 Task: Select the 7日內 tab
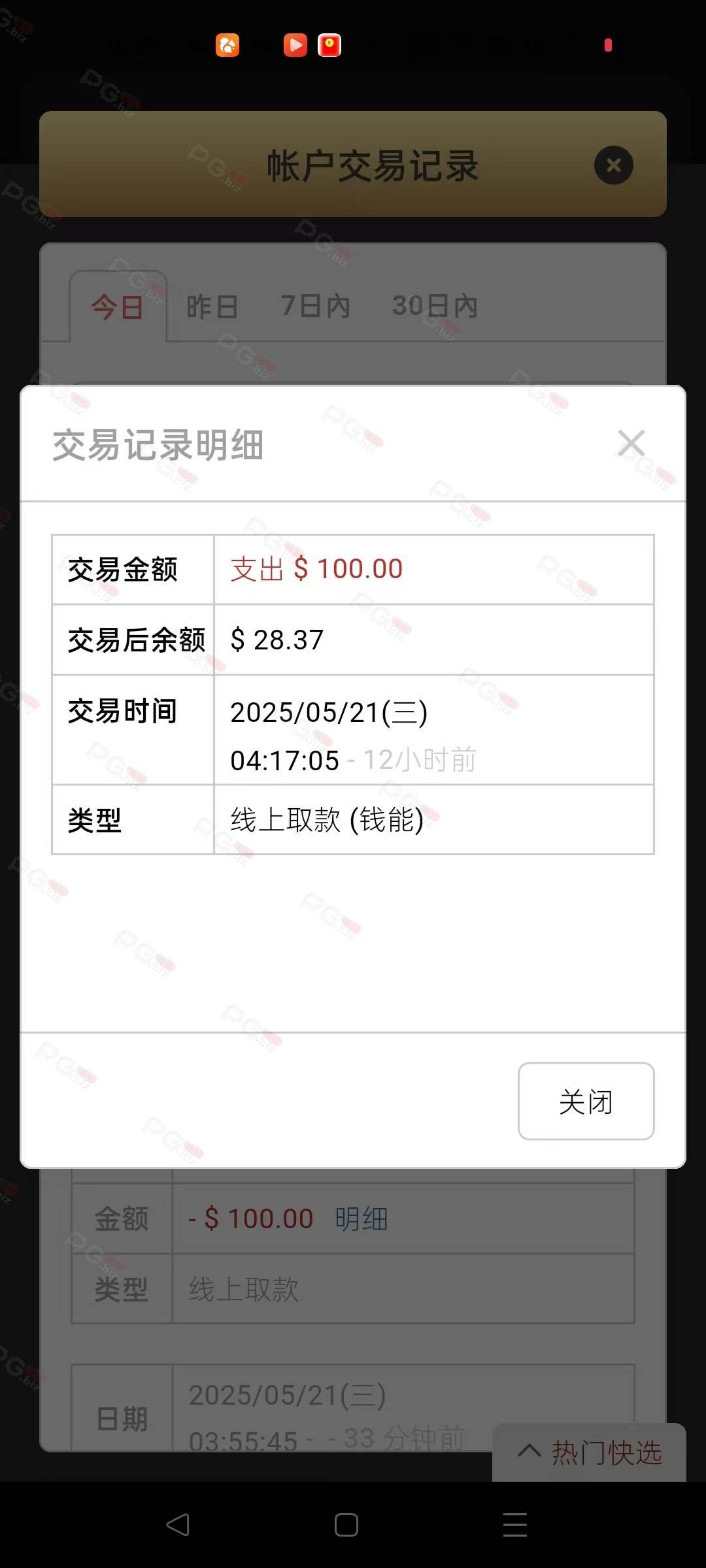(x=316, y=306)
